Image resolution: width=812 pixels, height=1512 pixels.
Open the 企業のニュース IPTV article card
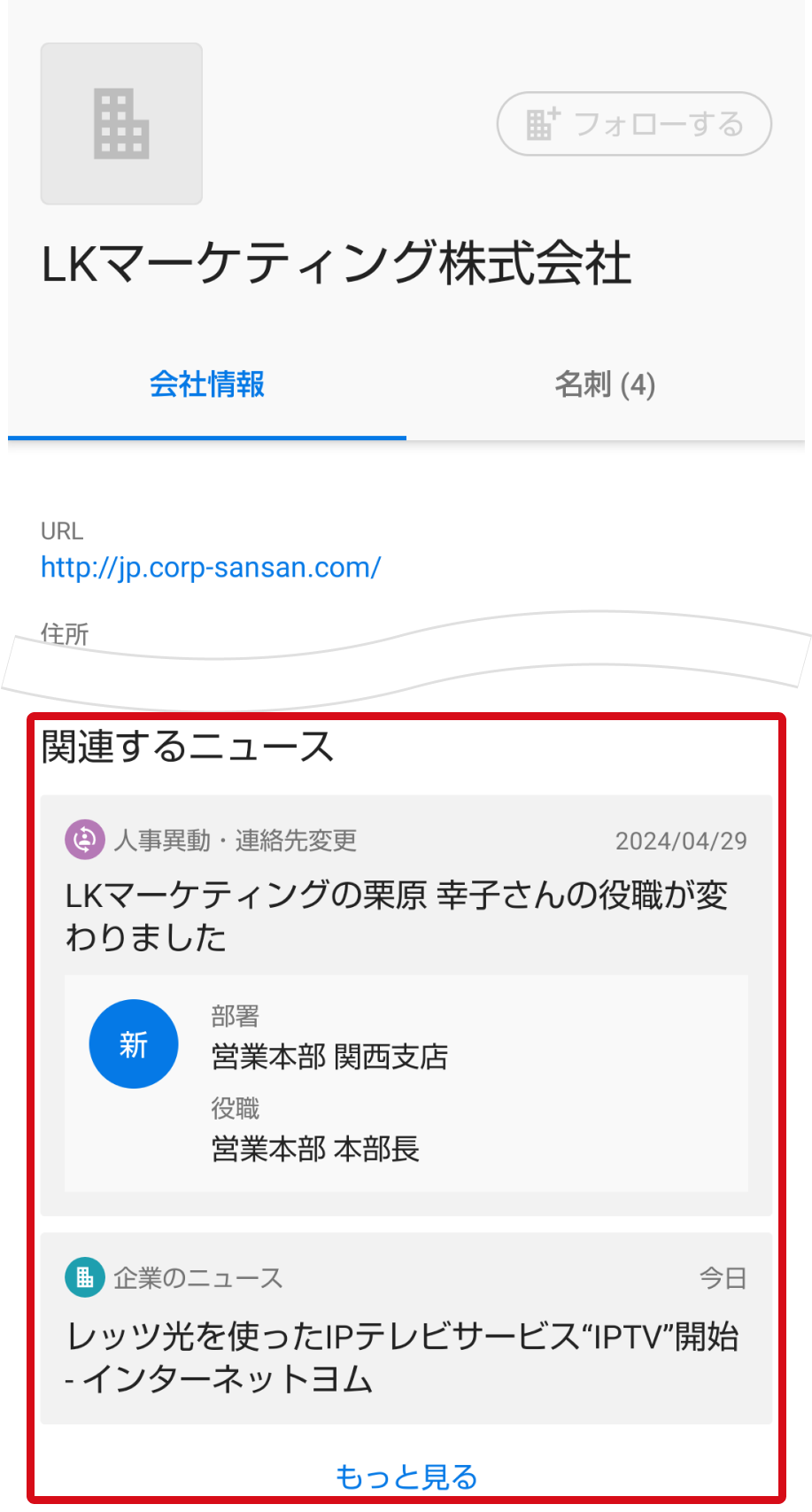[406, 1329]
